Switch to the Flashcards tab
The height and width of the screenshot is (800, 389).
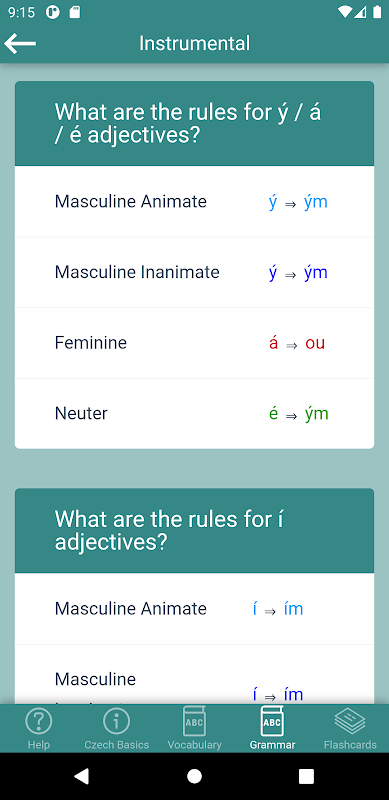coord(350,729)
